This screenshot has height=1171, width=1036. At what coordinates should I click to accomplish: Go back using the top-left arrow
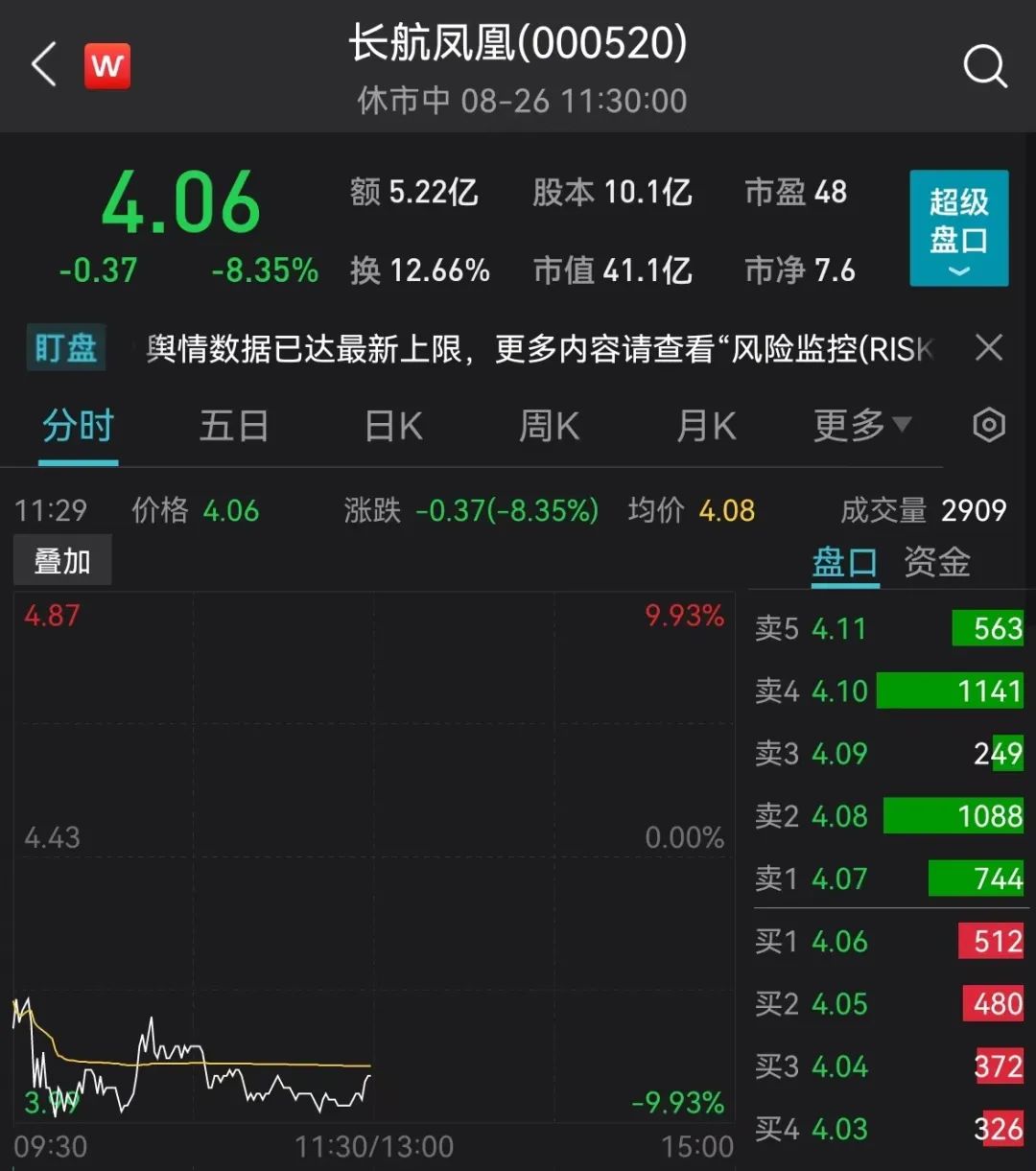(44, 66)
